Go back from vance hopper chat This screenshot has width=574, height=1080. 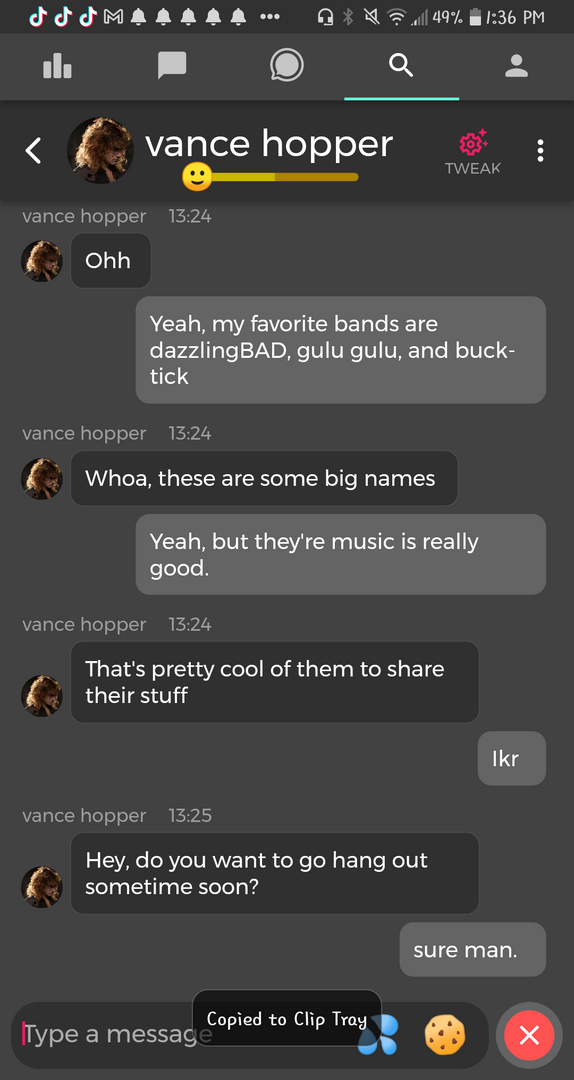(x=33, y=150)
